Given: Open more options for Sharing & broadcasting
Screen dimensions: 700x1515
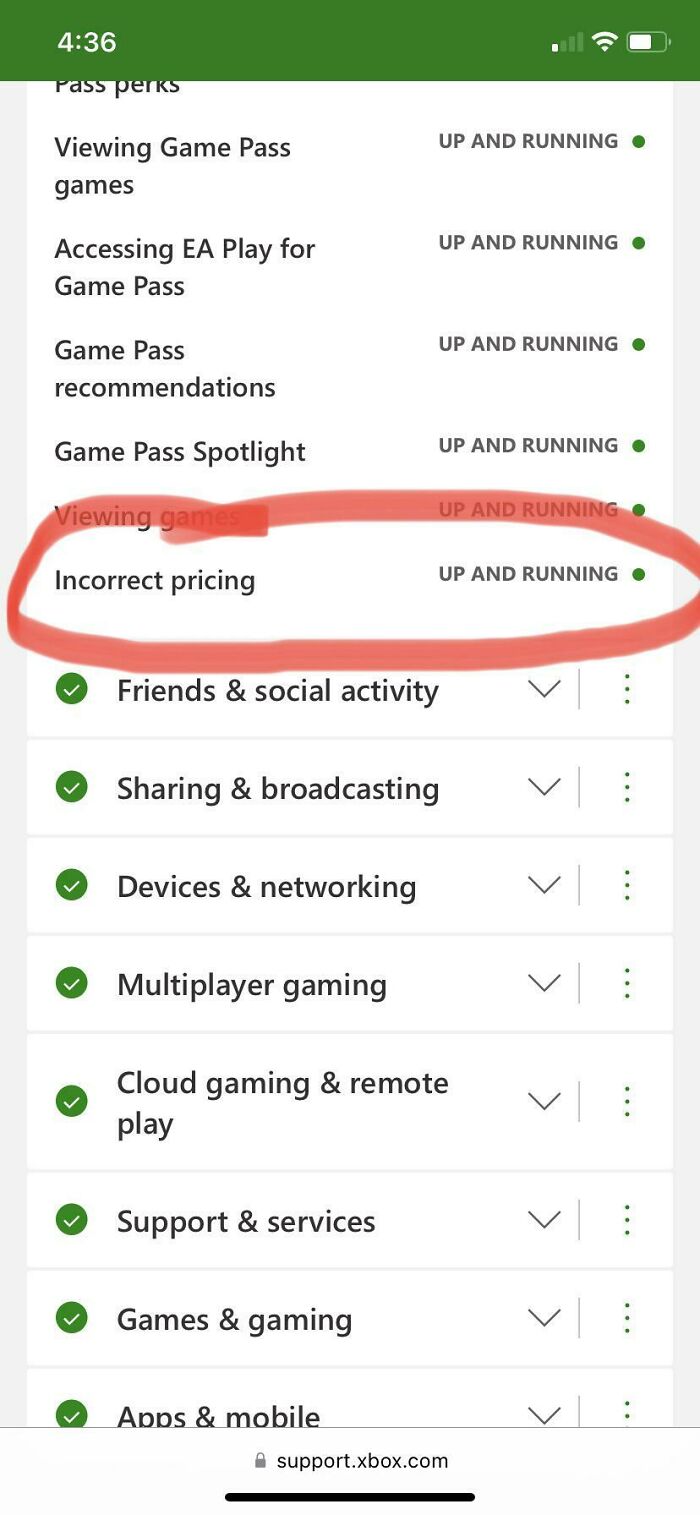Looking at the screenshot, I should click(x=627, y=788).
